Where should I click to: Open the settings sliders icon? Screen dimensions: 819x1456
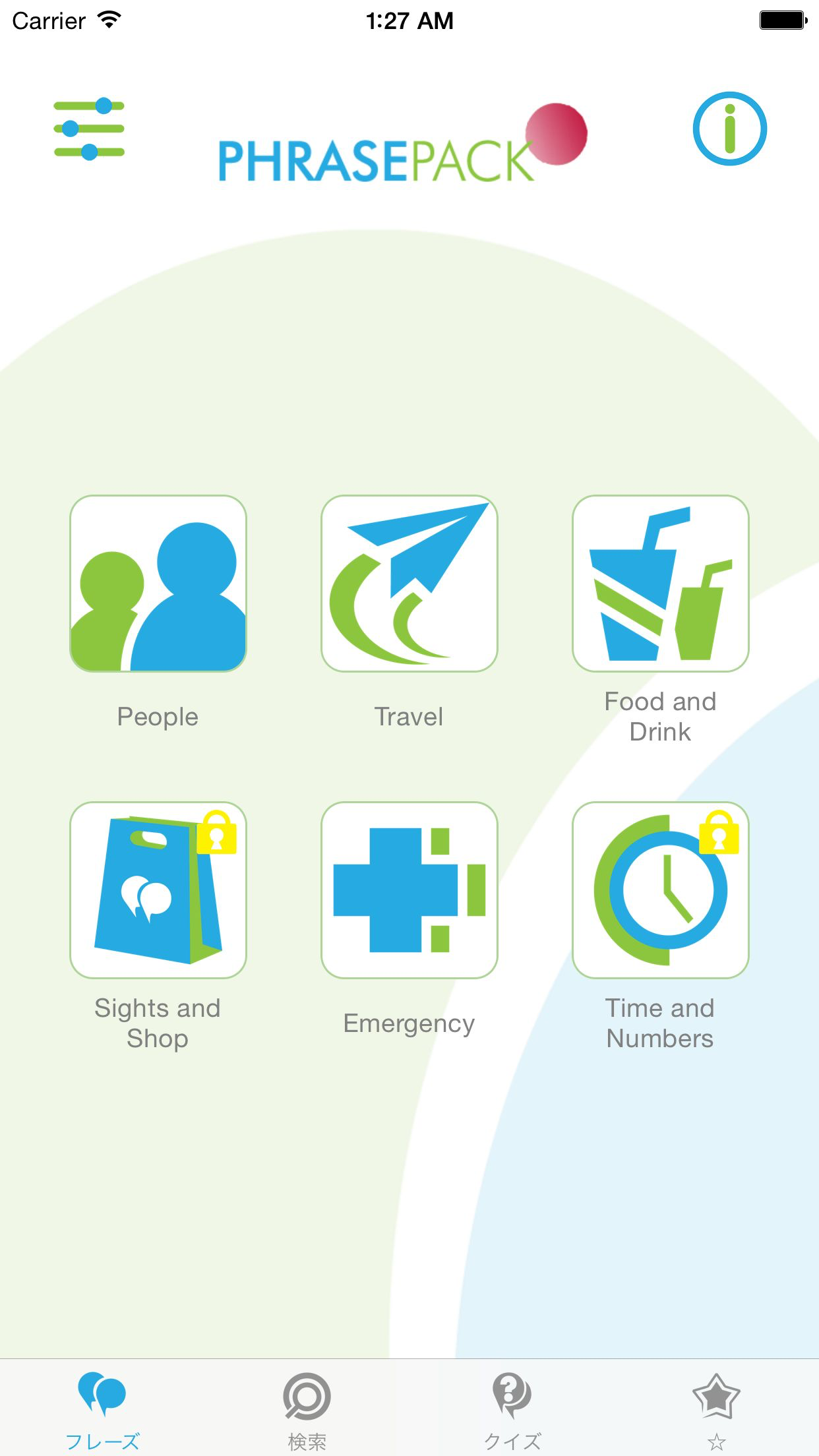[x=89, y=129]
